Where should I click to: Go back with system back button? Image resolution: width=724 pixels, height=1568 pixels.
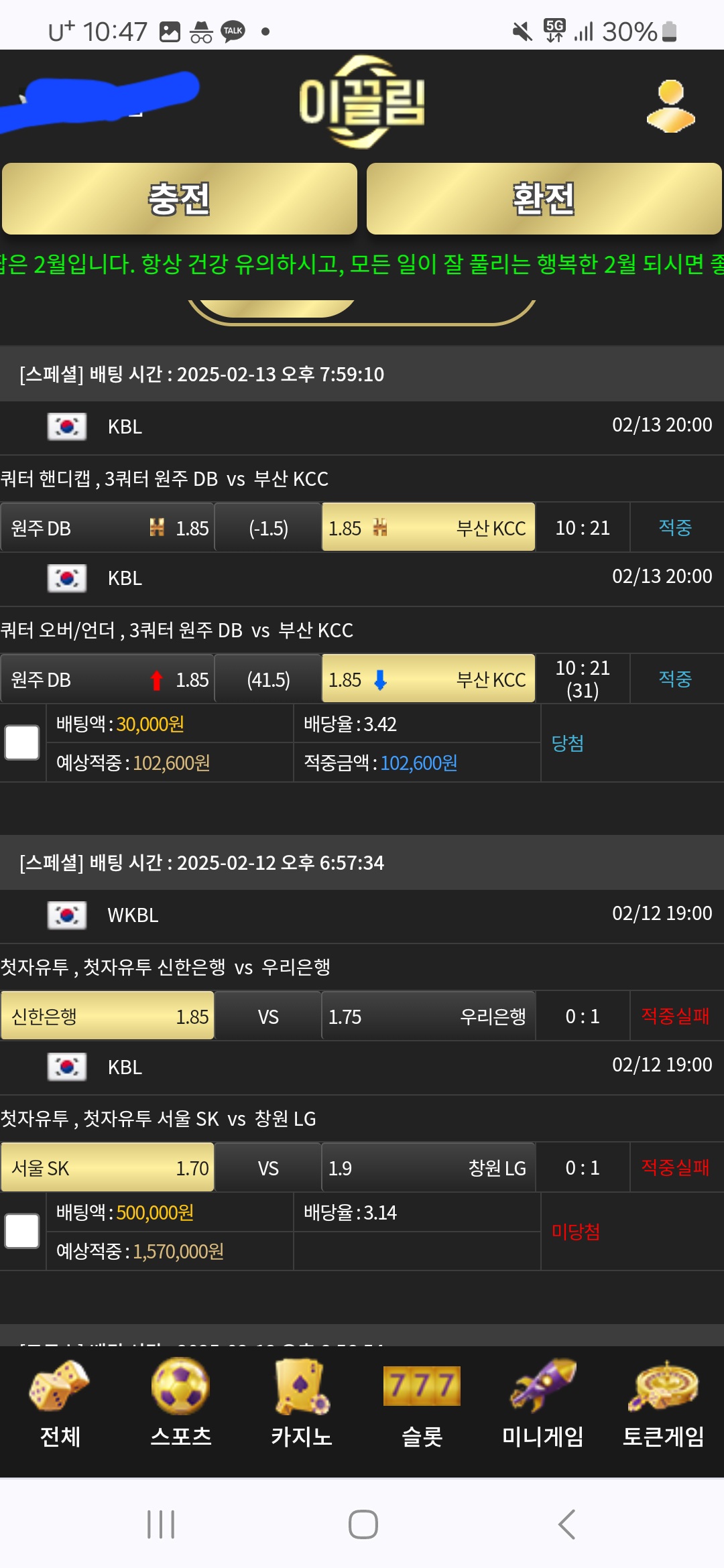(x=566, y=1524)
